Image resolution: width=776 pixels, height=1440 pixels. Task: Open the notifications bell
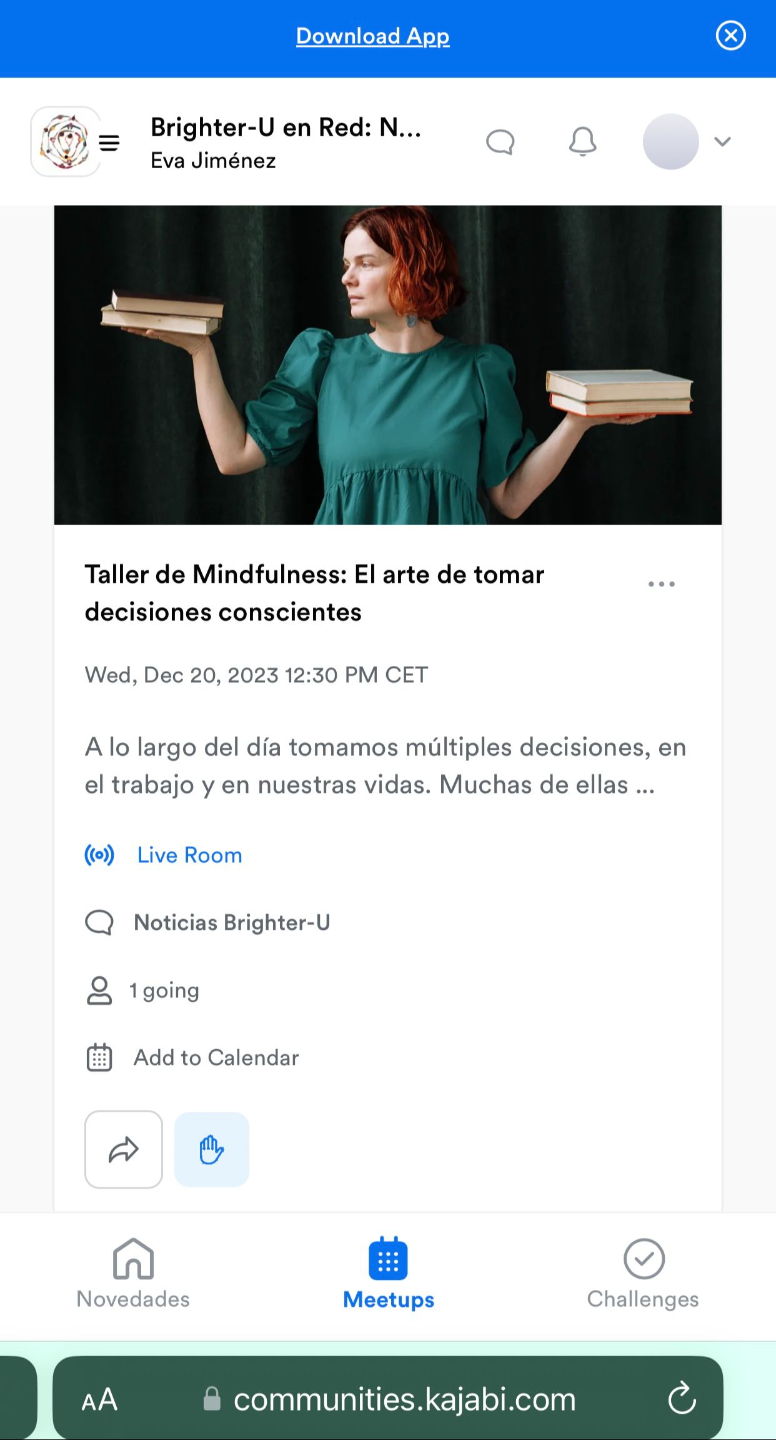pos(582,142)
